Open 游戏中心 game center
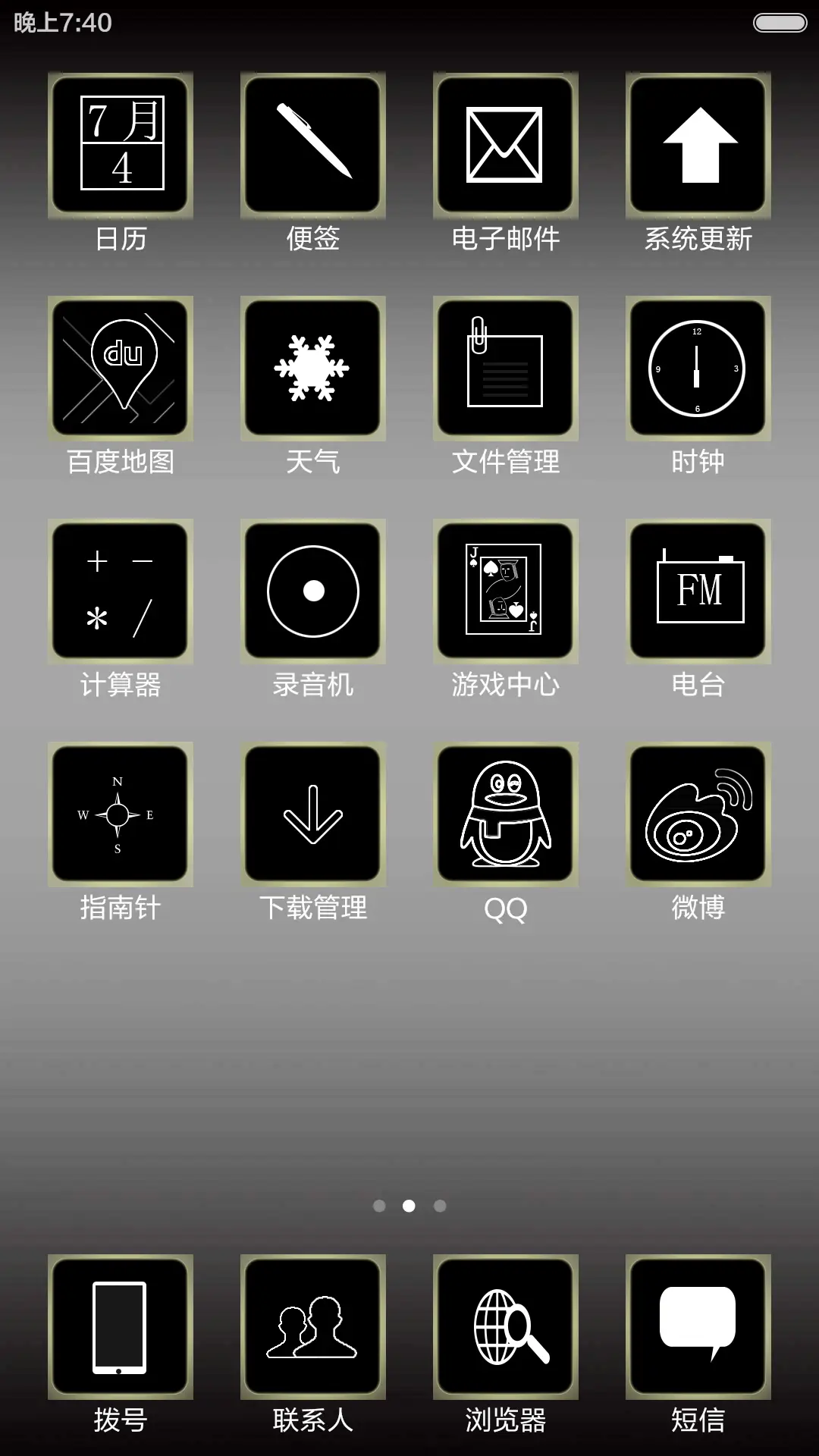This screenshot has width=819, height=1456. 505,590
